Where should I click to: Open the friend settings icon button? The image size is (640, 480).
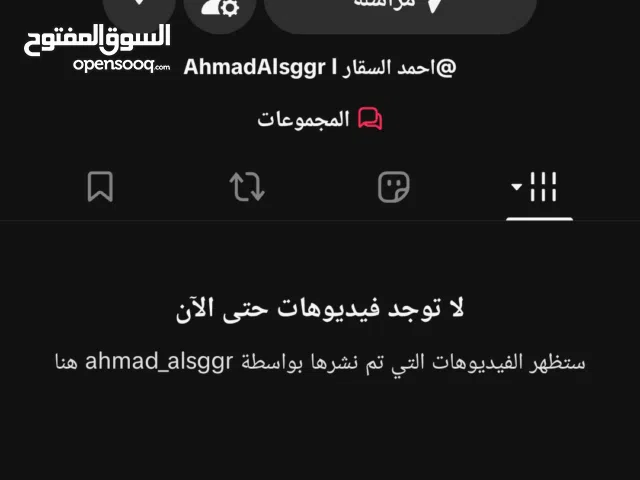(219, 8)
